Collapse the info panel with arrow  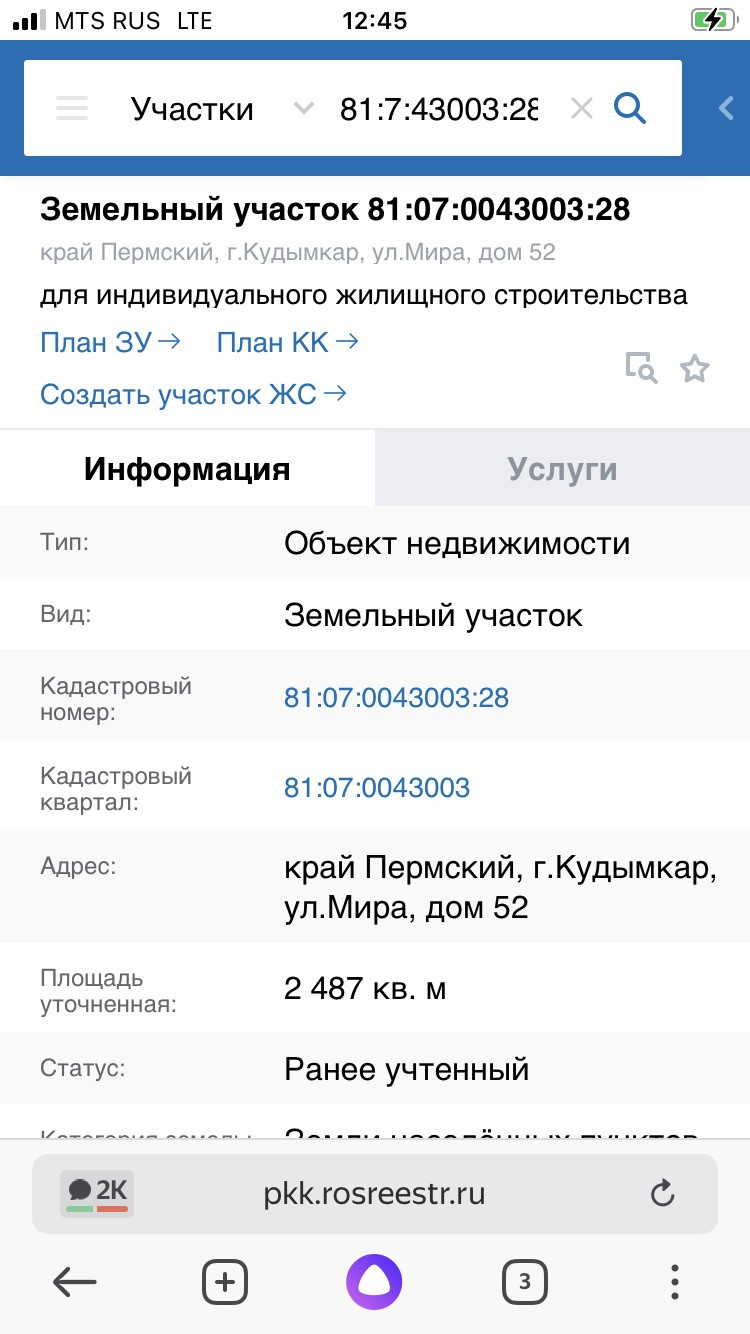click(726, 108)
